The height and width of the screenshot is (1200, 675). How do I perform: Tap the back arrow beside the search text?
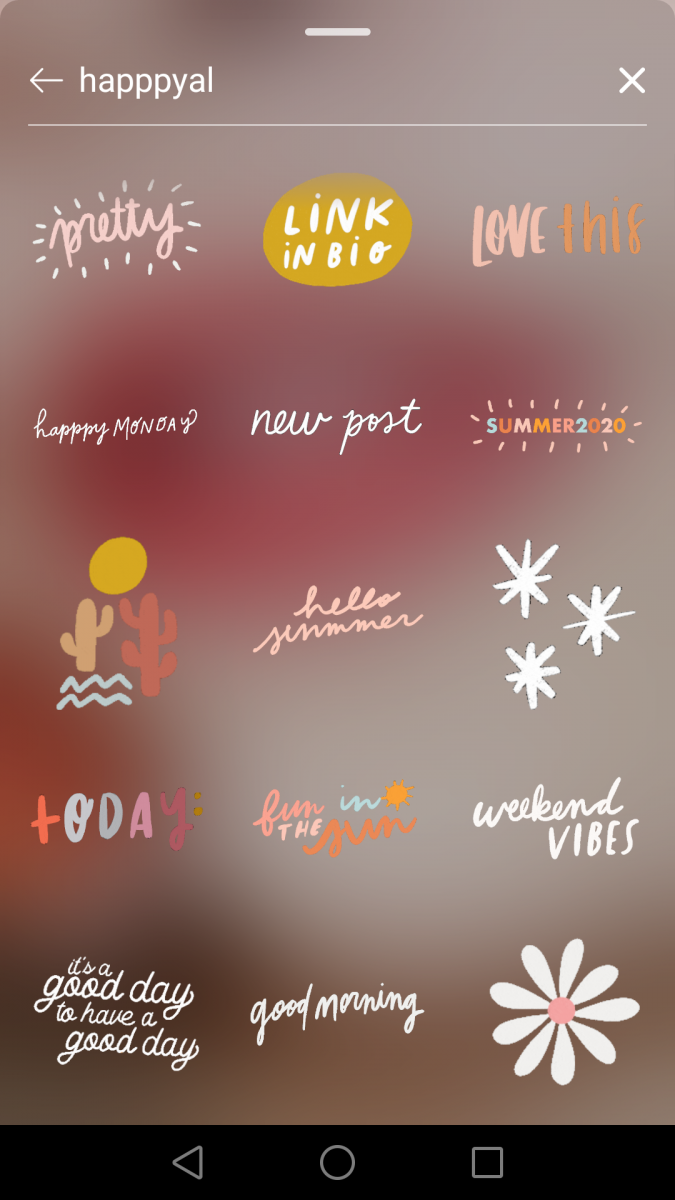(x=46, y=81)
